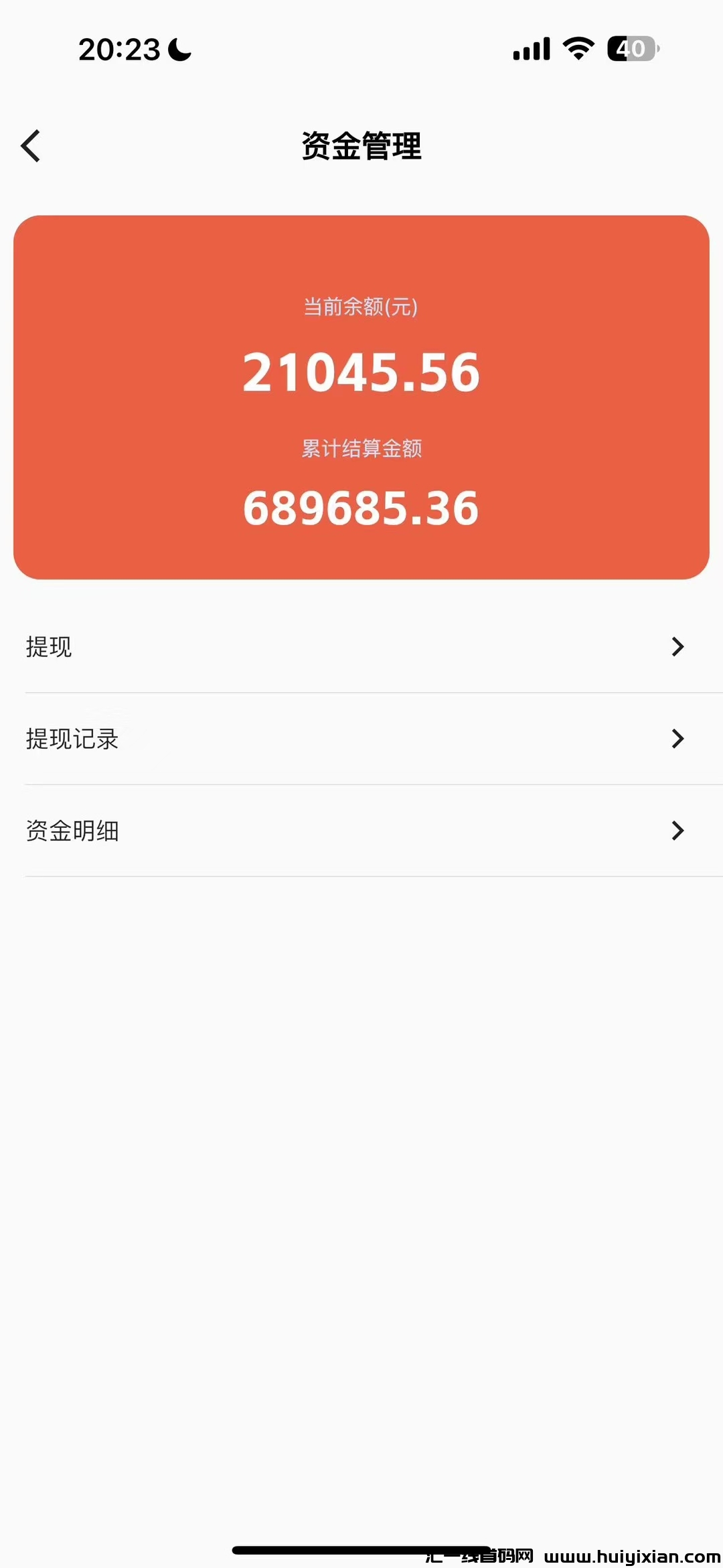
Task: Expand the 提现记录 row chevron
Action: 677,739
